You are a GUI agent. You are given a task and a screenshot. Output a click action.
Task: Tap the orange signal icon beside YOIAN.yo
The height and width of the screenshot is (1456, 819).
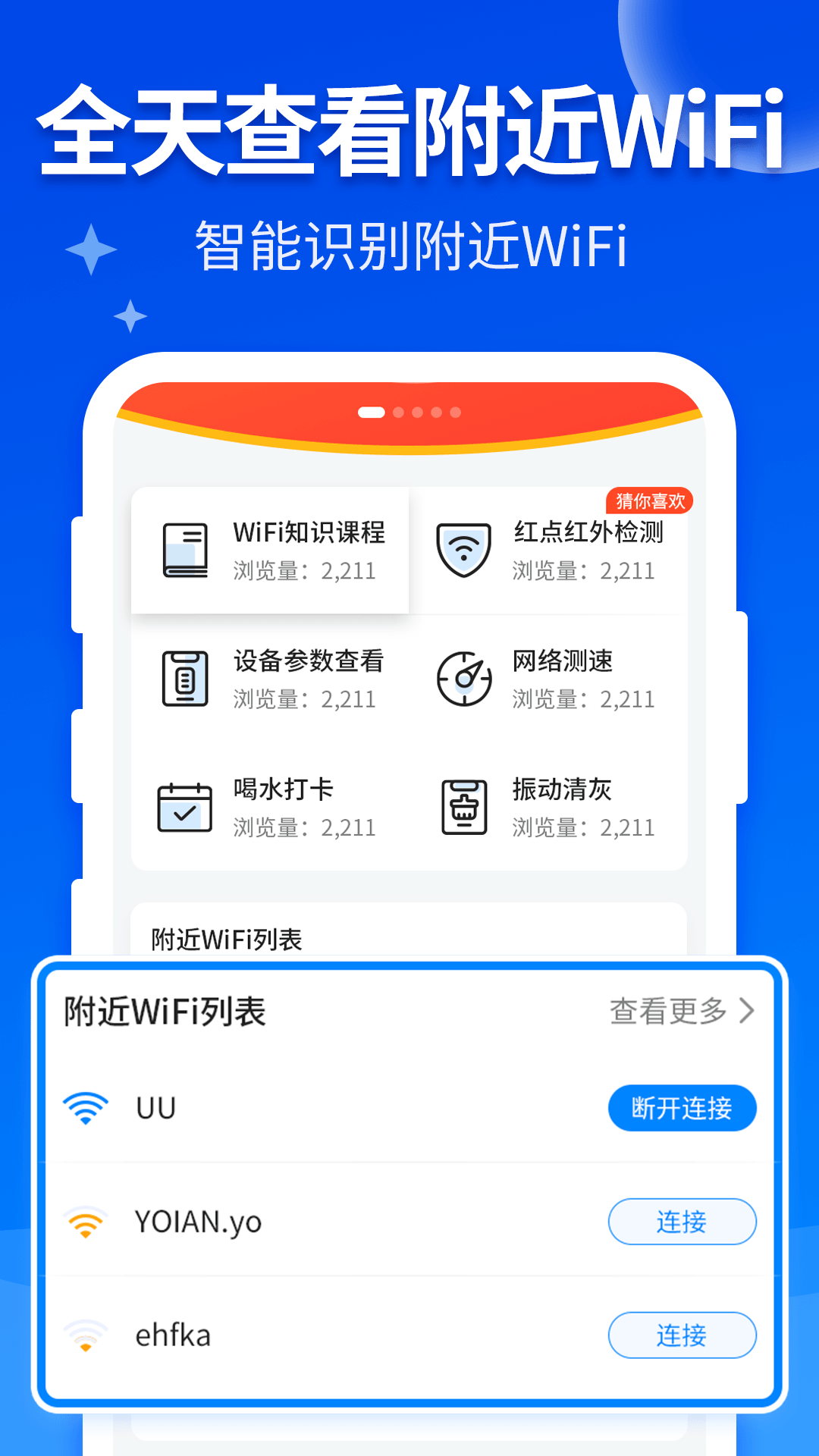[x=86, y=1222]
